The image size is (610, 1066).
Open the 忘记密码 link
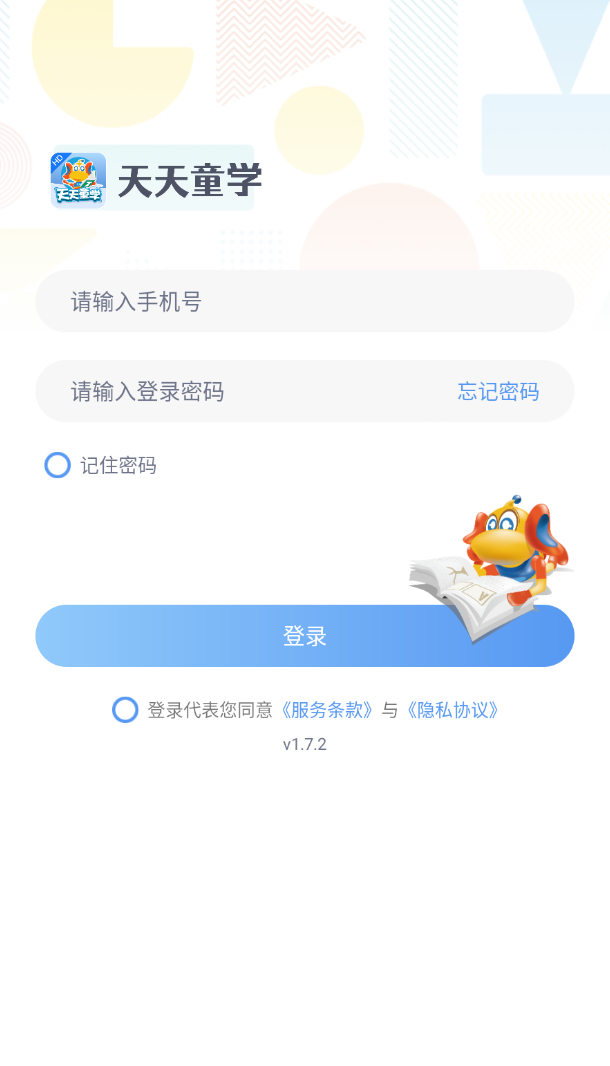[x=498, y=392]
